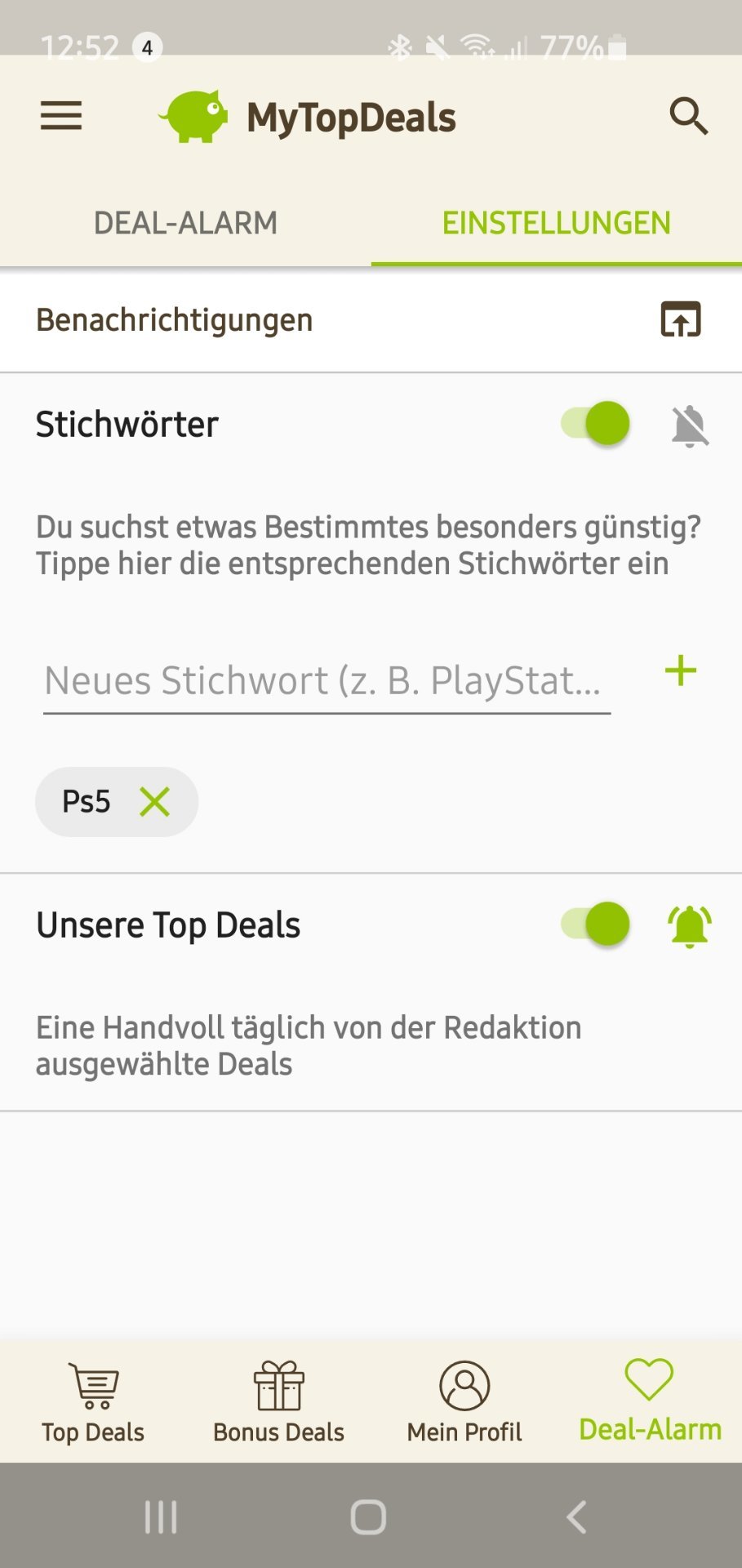
Task: Open Mein Profil
Action: click(x=464, y=1401)
